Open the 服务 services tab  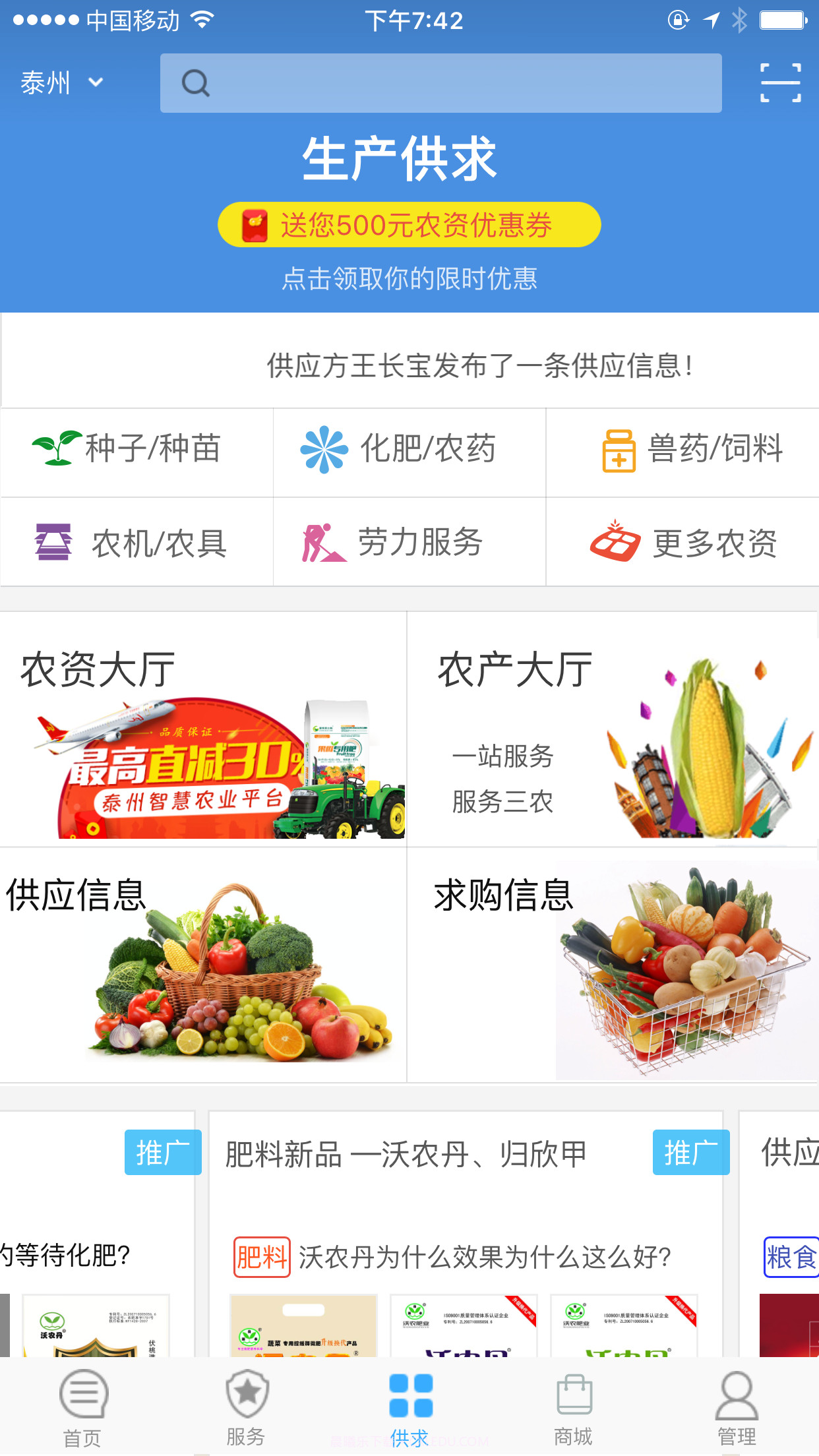pos(245,1405)
